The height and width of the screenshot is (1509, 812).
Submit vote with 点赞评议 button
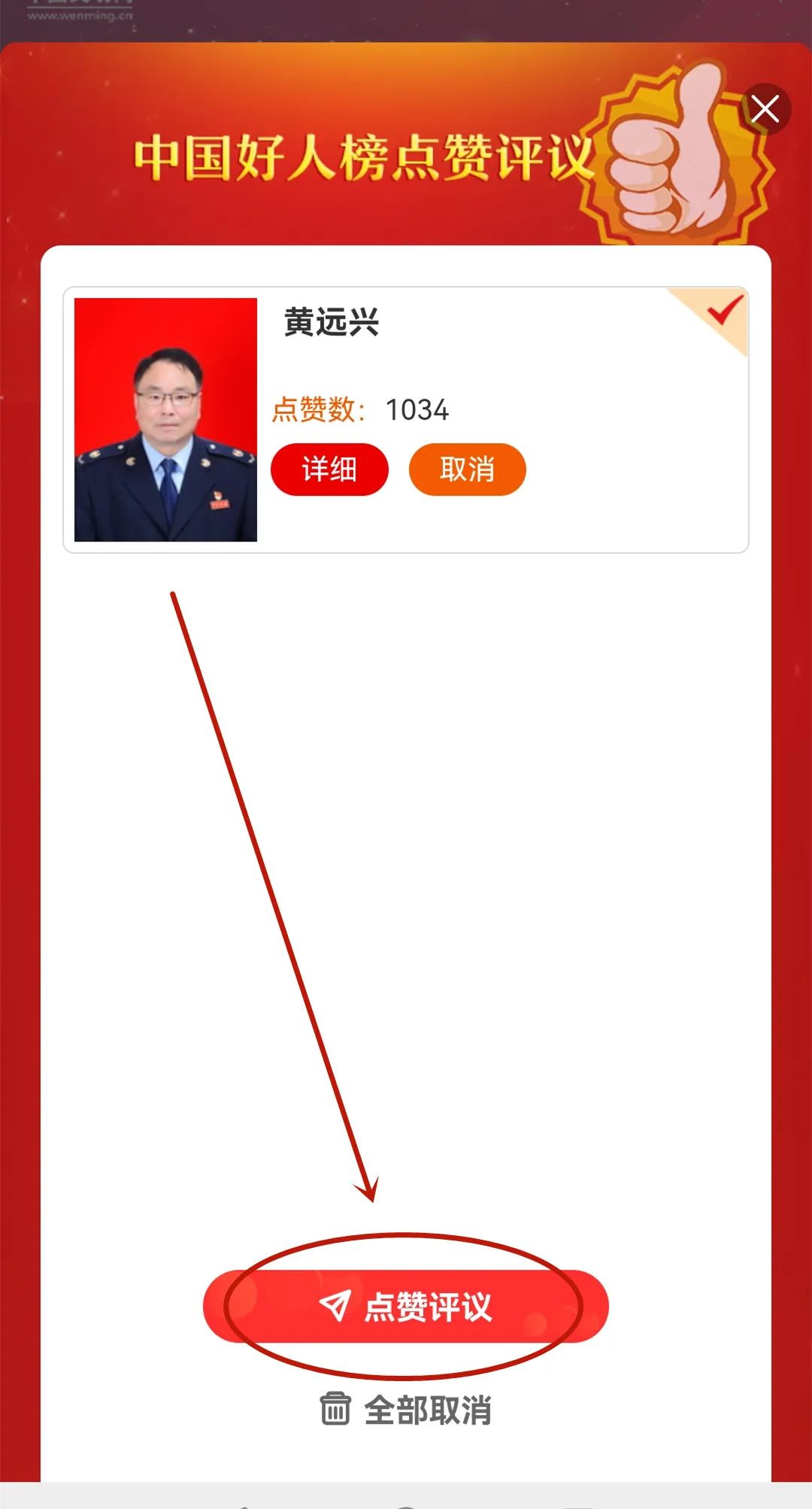(405, 1307)
